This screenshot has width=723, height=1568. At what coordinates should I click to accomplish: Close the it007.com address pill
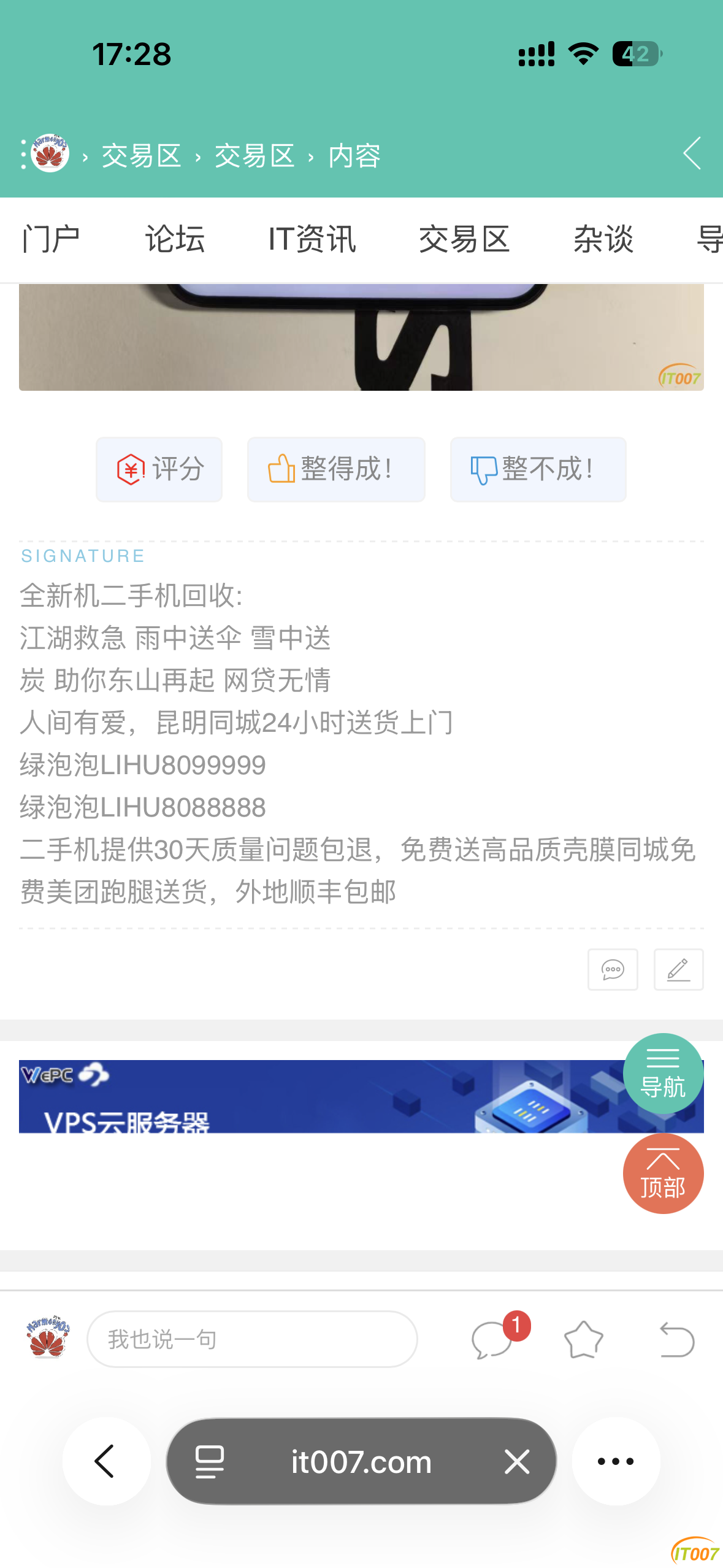(517, 1461)
